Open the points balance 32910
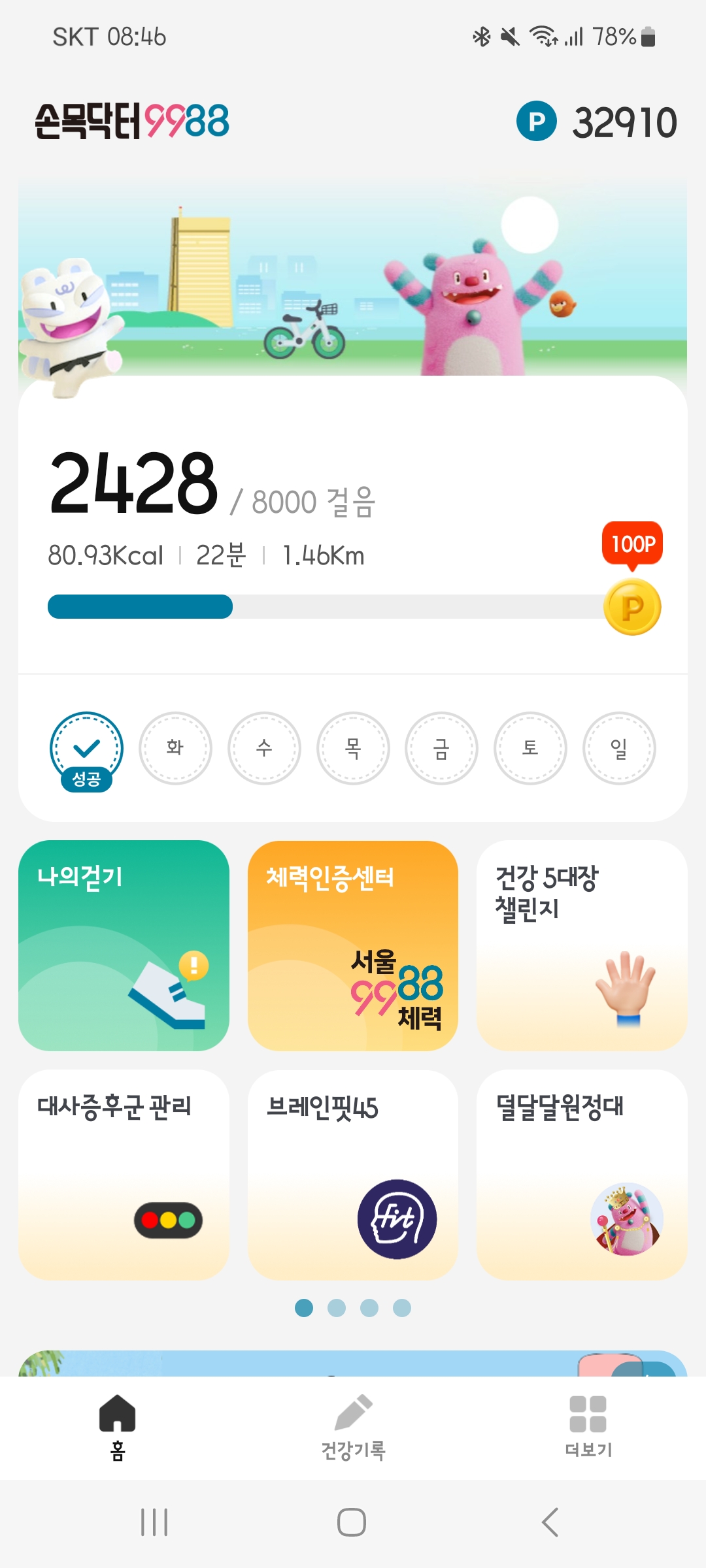 [597, 122]
